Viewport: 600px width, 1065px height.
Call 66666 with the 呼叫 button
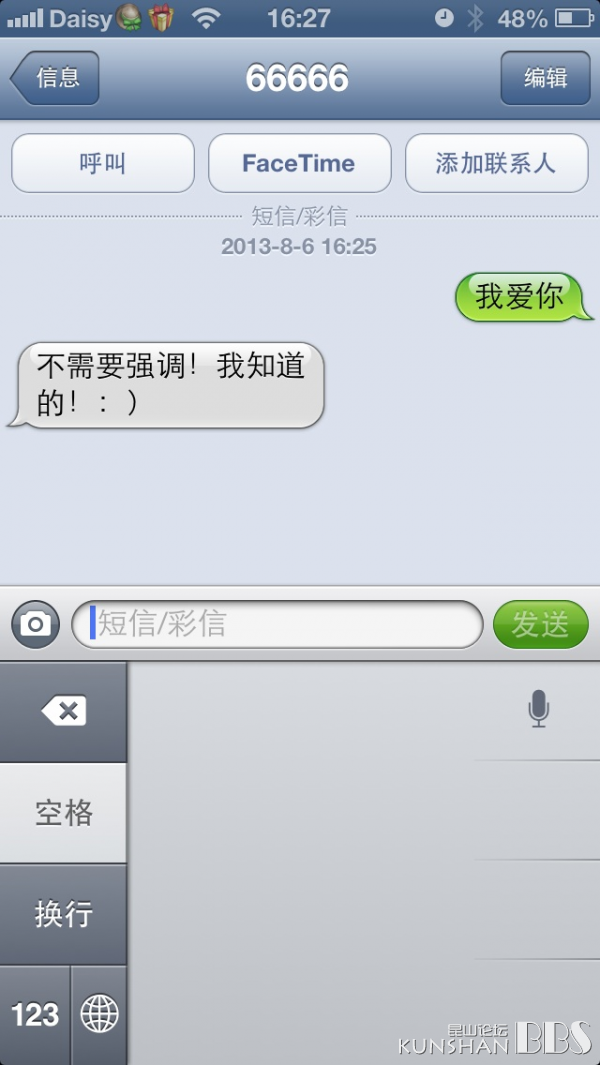(103, 163)
